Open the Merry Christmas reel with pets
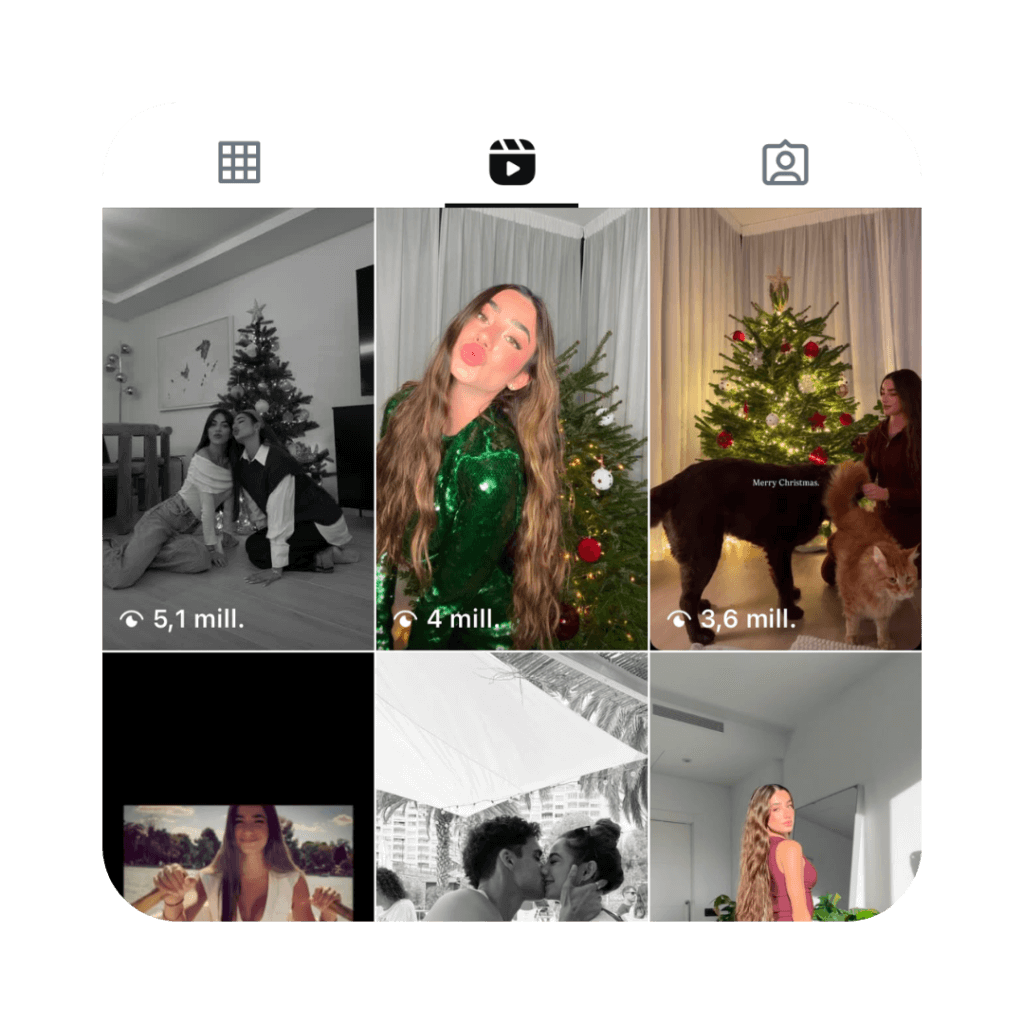The width and height of the screenshot is (1024, 1024). click(x=786, y=428)
